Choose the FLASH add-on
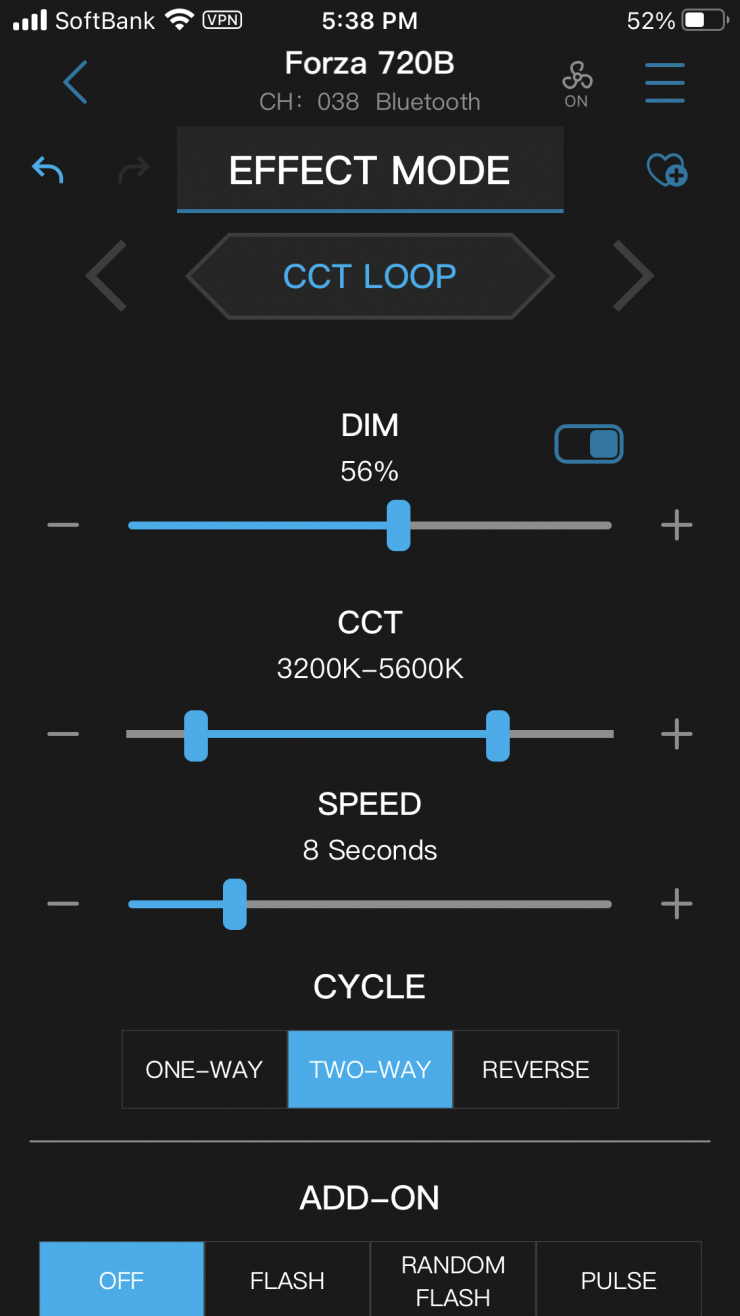This screenshot has width=740, height=1316. point(287,1281)
